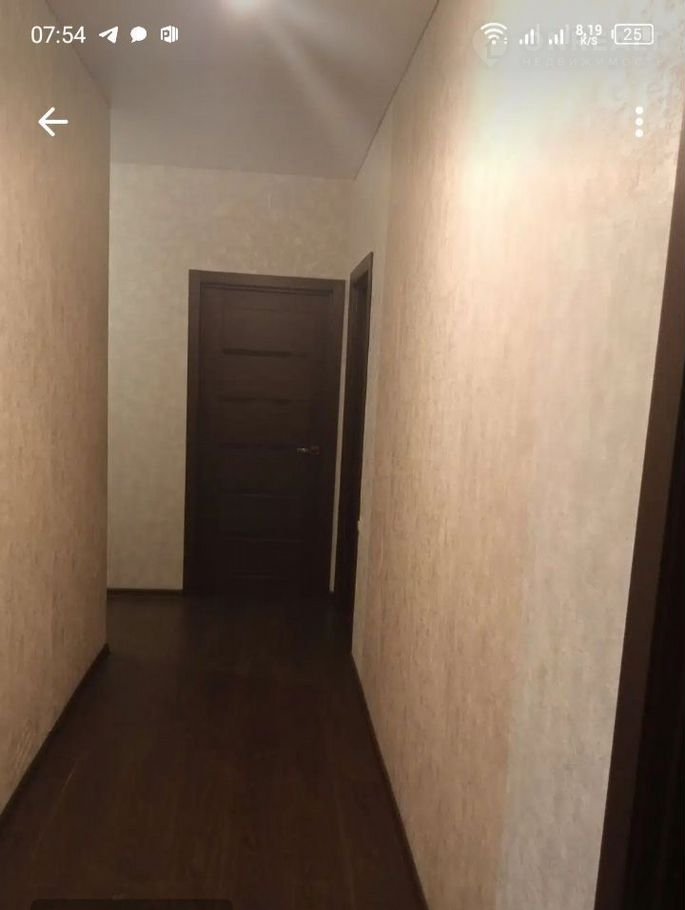Go back using the arrow icon
685x910 pixels.
(x=53, y=122)
